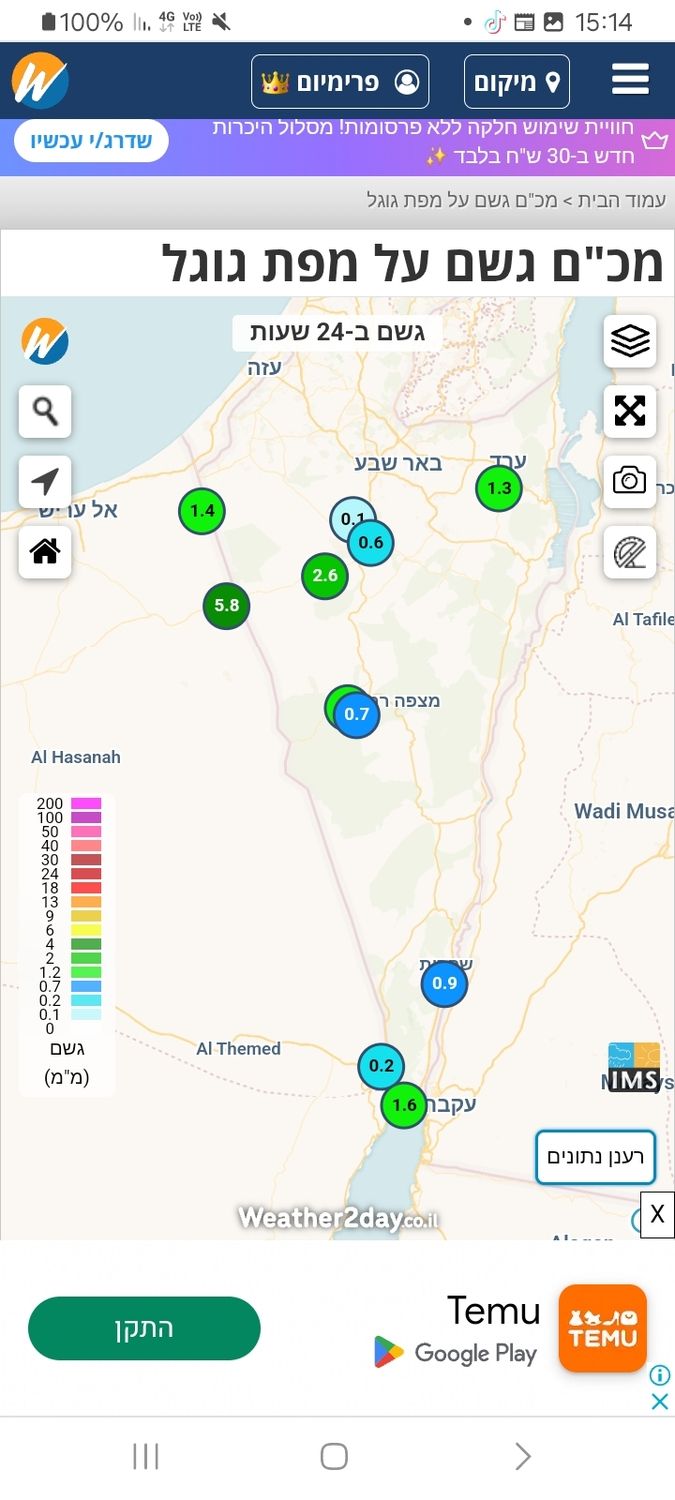Open the Weather2day logo in header
This screenshot has width=675, height=1500.
tap(40, 80)
